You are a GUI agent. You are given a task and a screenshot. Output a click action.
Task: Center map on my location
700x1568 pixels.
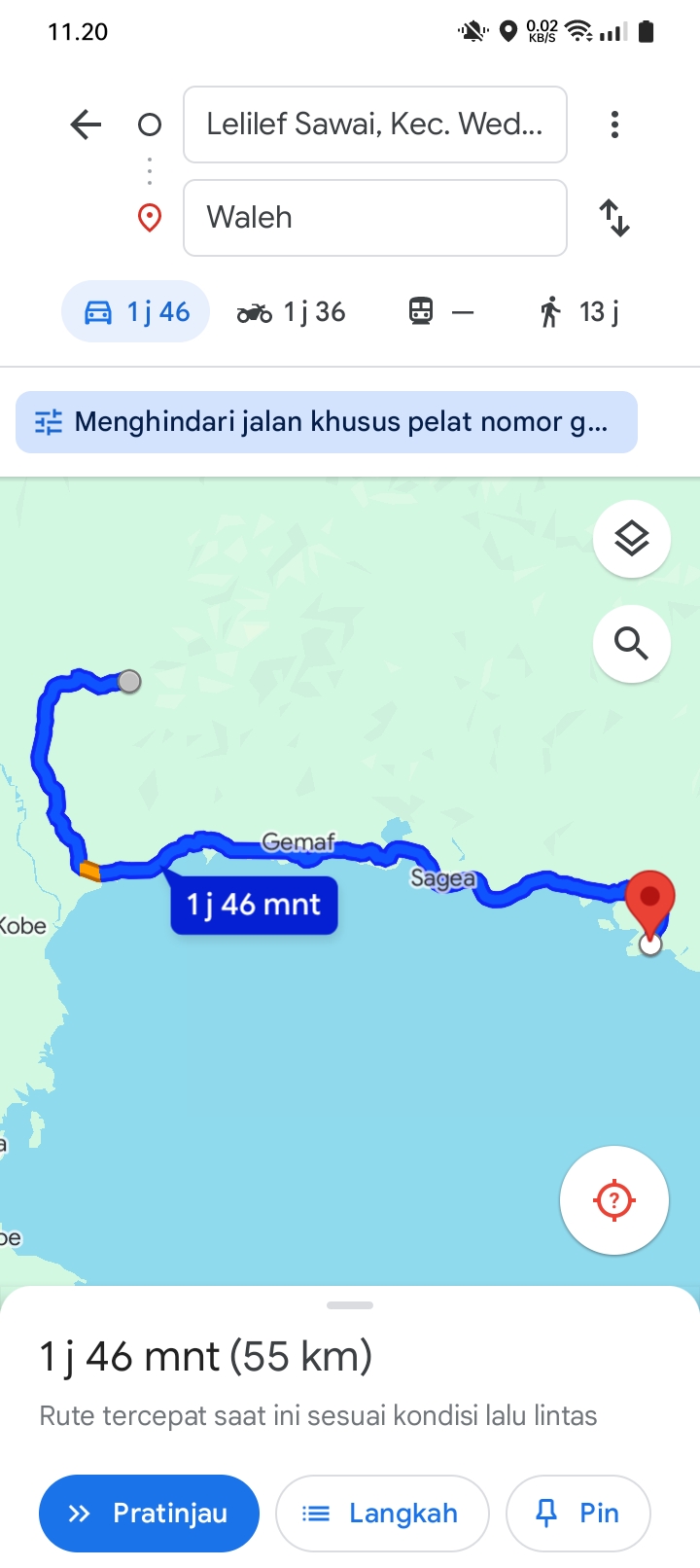pos(614,1200)
